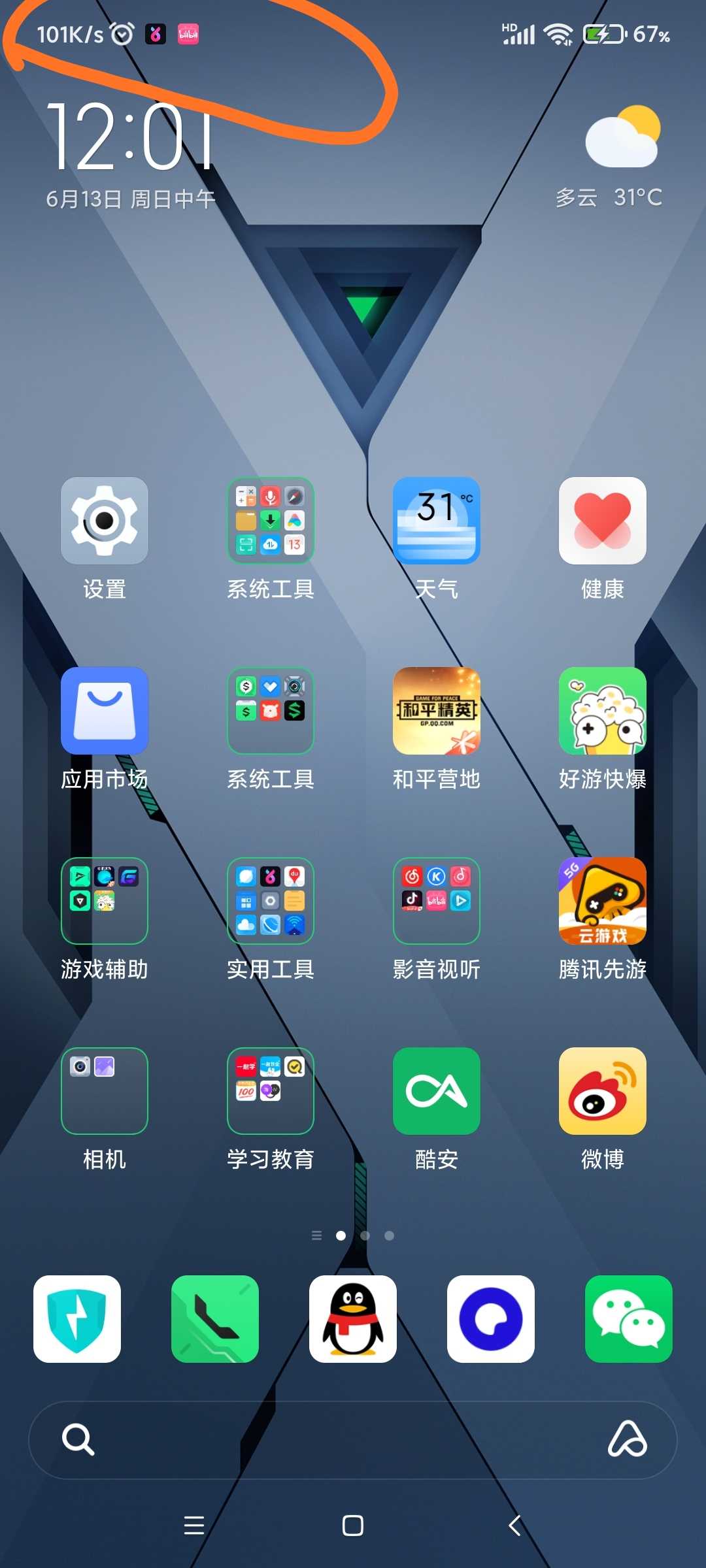Open the 天气 weather app

pyautogui.click(x=436, y=521)
